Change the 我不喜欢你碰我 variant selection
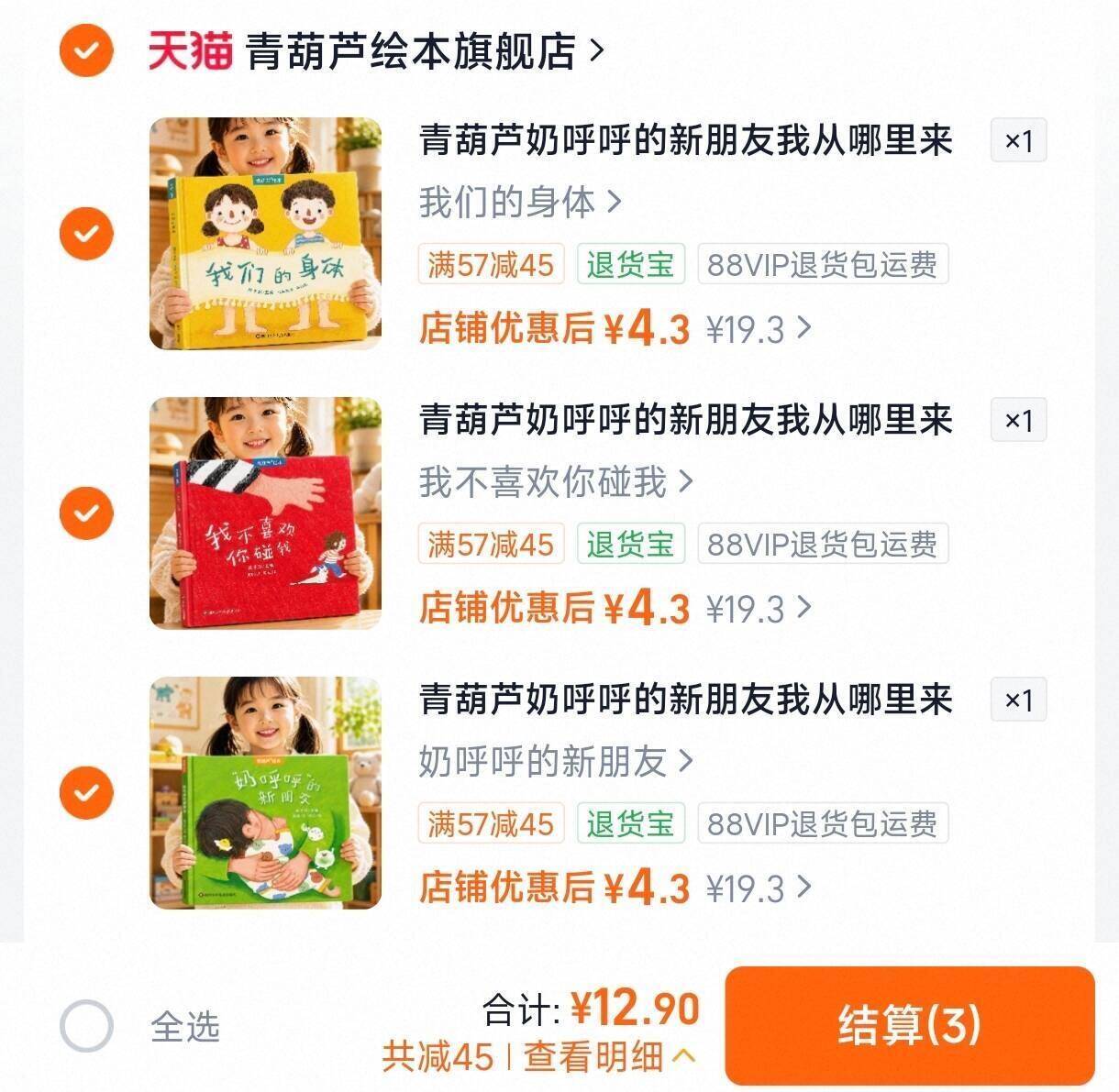Screen dimensions: 1119x1092 [556, 482]
